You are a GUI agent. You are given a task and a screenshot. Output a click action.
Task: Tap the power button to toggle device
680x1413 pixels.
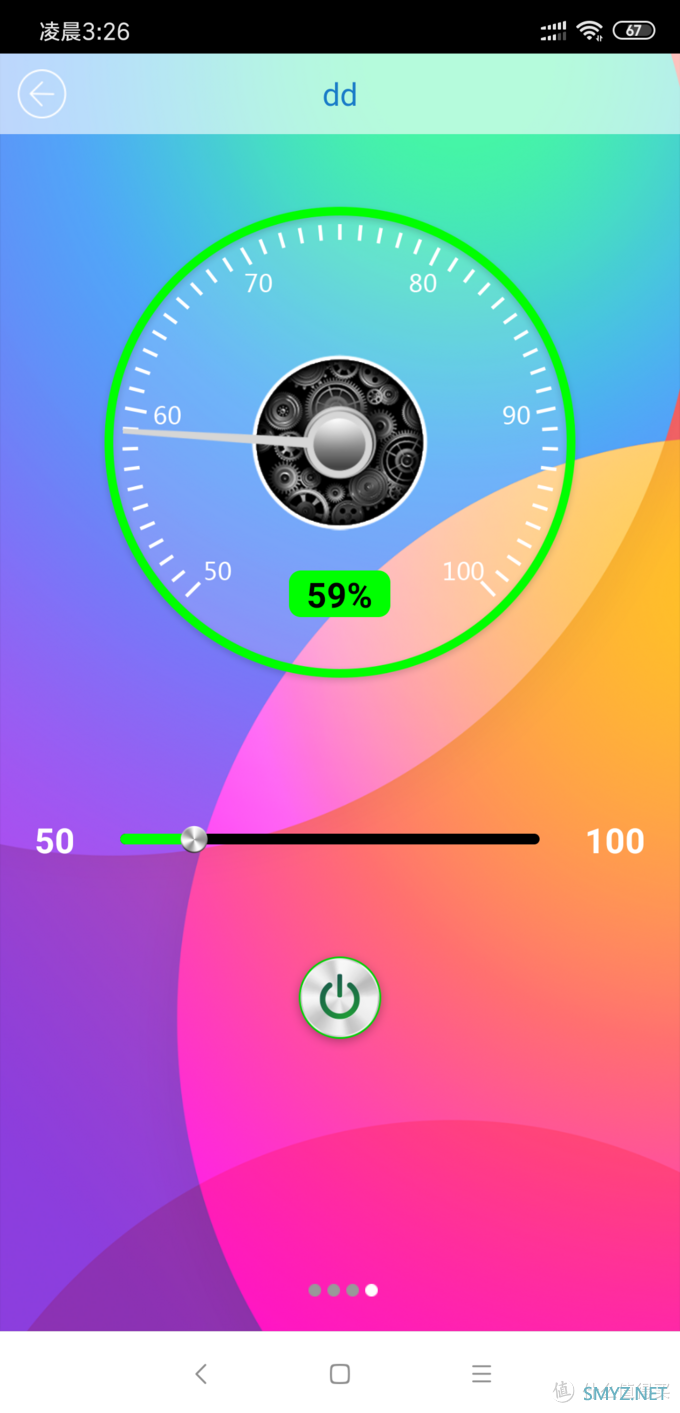pos(340,998)
